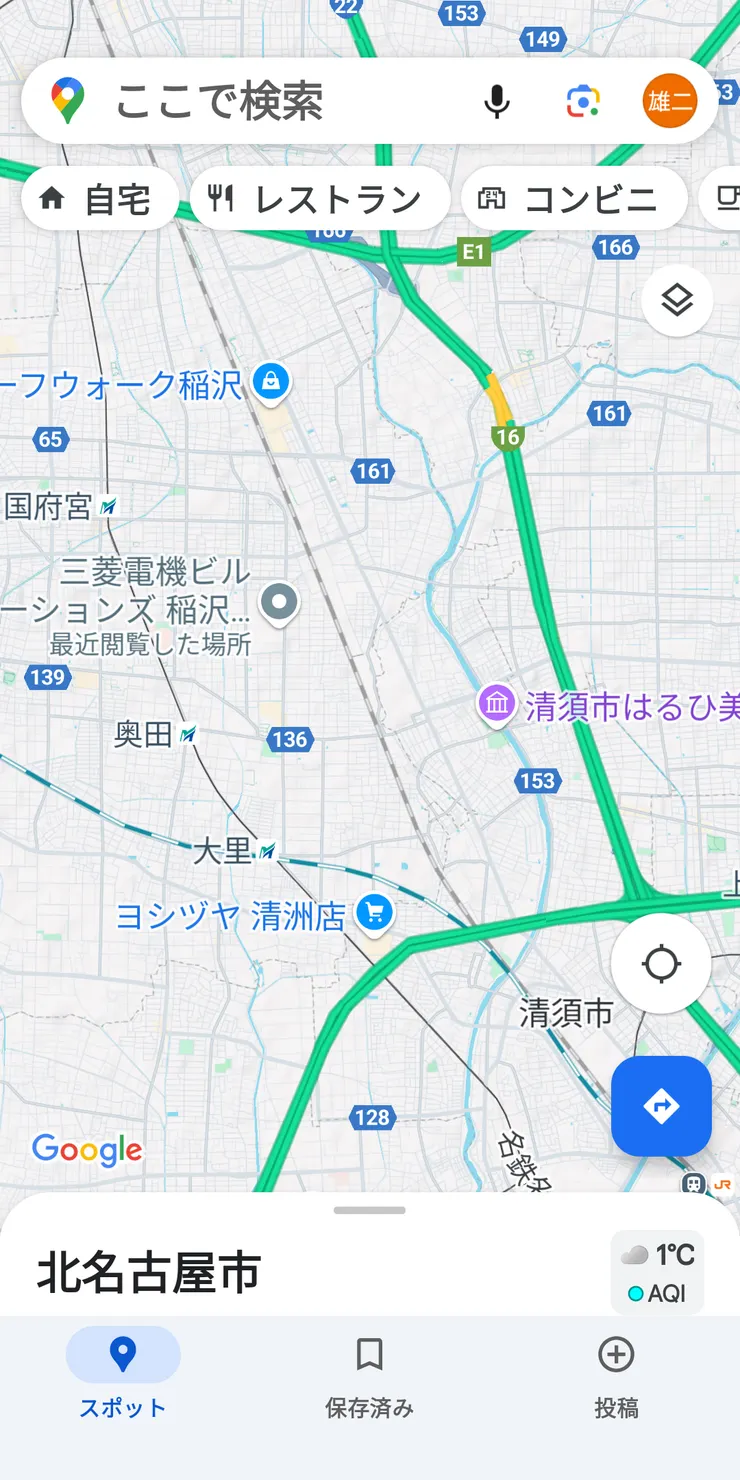Select the ヨシヅヤ 清洲店 shopping pin
Image resolution: width=740 pixels, height=1480 pixels.
pyautogui.click(x=375, y=913)
